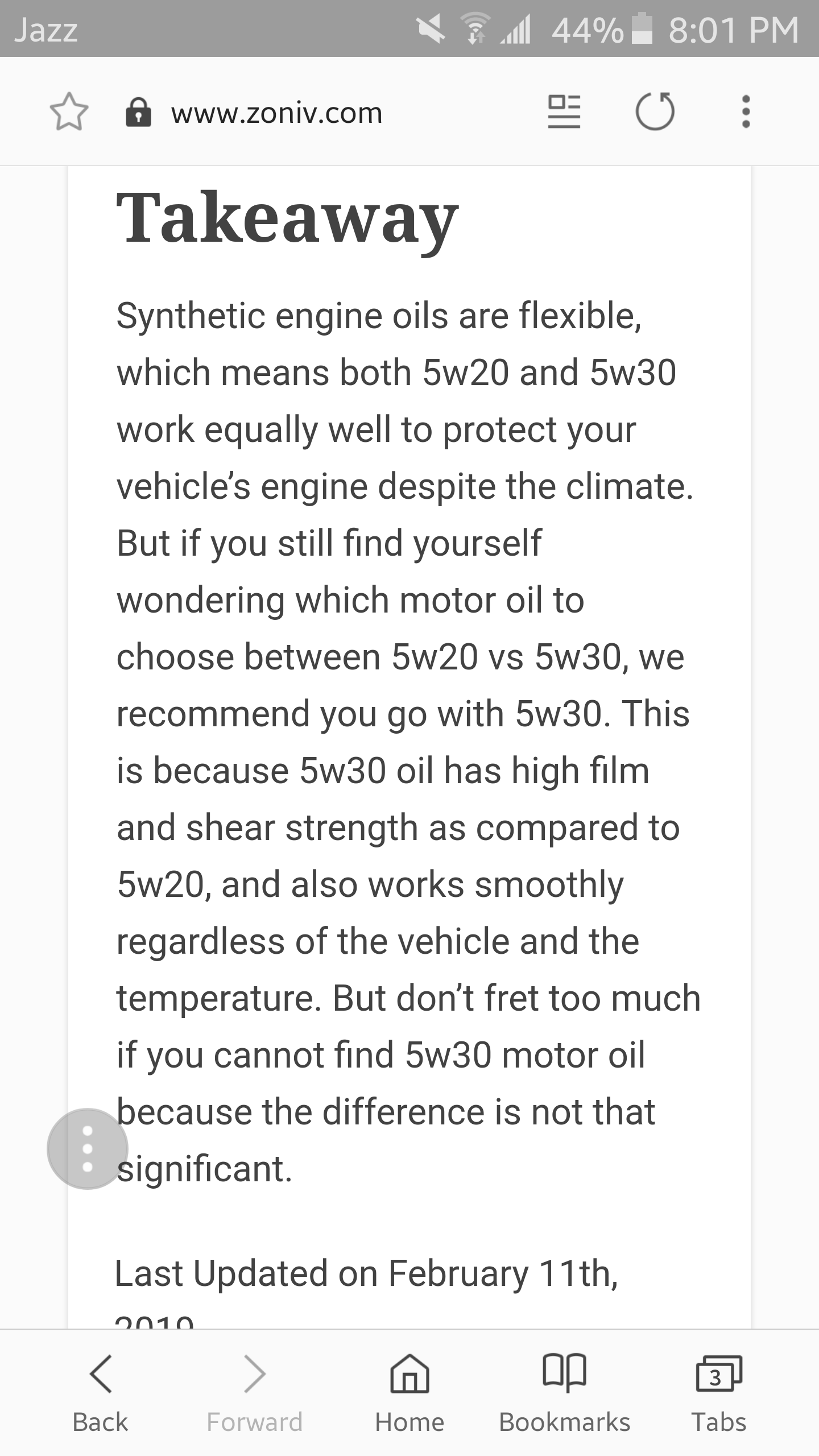Open reader mode view
The image size is (819, 1456).
(564, 111)
